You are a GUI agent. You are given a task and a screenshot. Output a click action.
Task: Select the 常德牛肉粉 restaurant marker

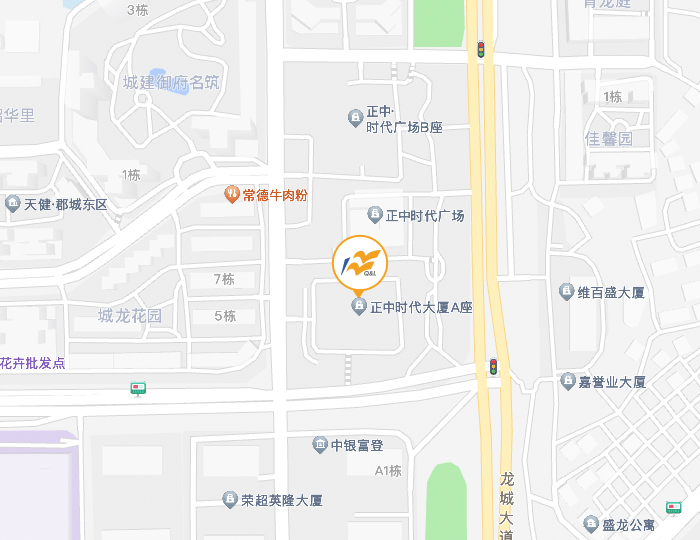231,195
